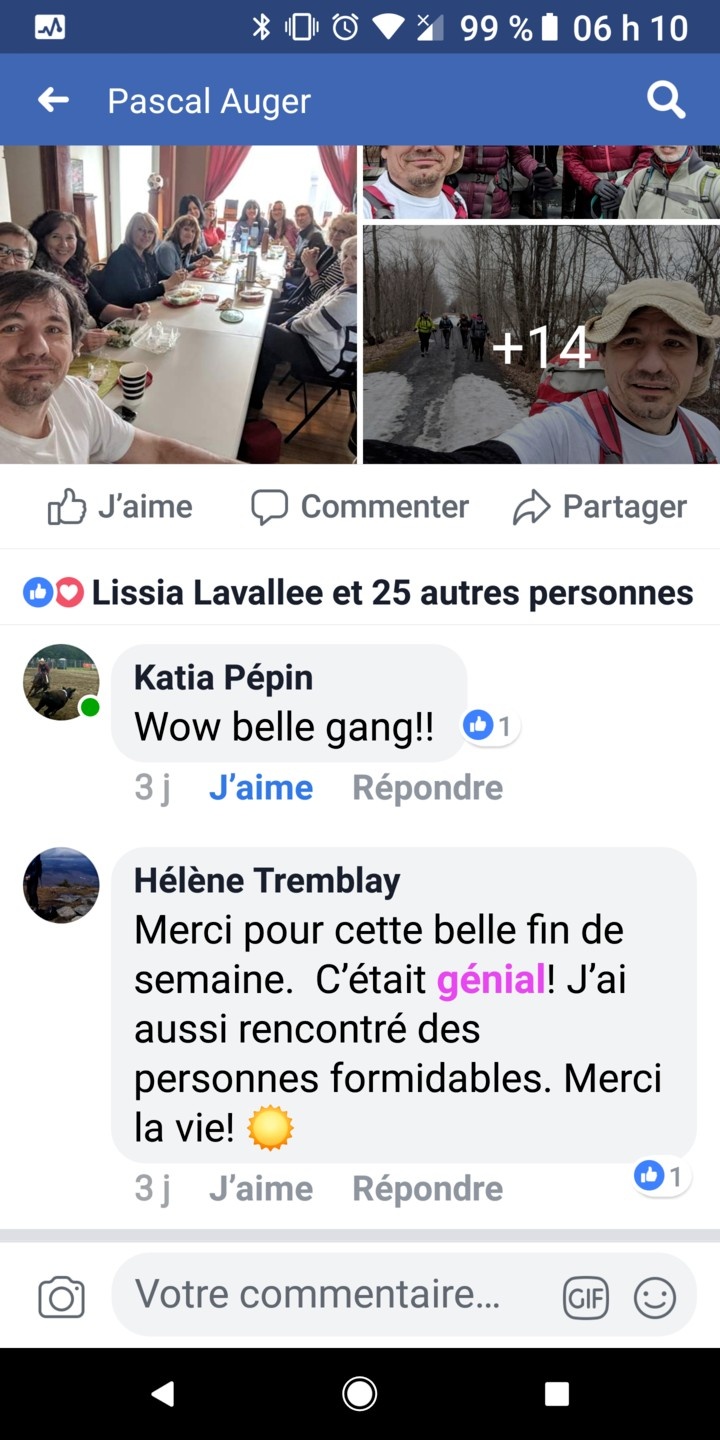The width and height of the screenshot is (720, 1440).
Task: Attach a photo with the camera icon
Action: [61, 1298]
